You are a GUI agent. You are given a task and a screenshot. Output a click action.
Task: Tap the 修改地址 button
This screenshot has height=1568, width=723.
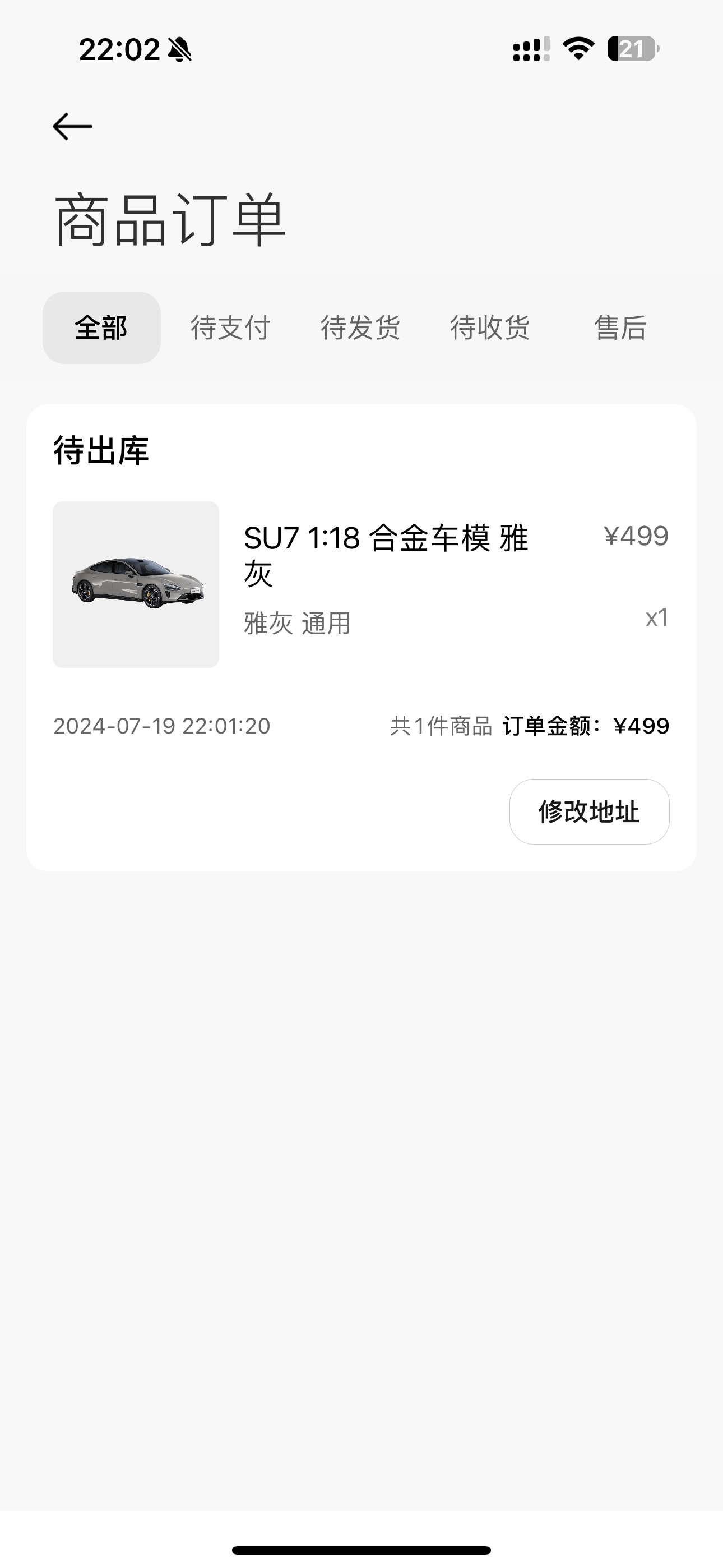[x=589, y=811]
